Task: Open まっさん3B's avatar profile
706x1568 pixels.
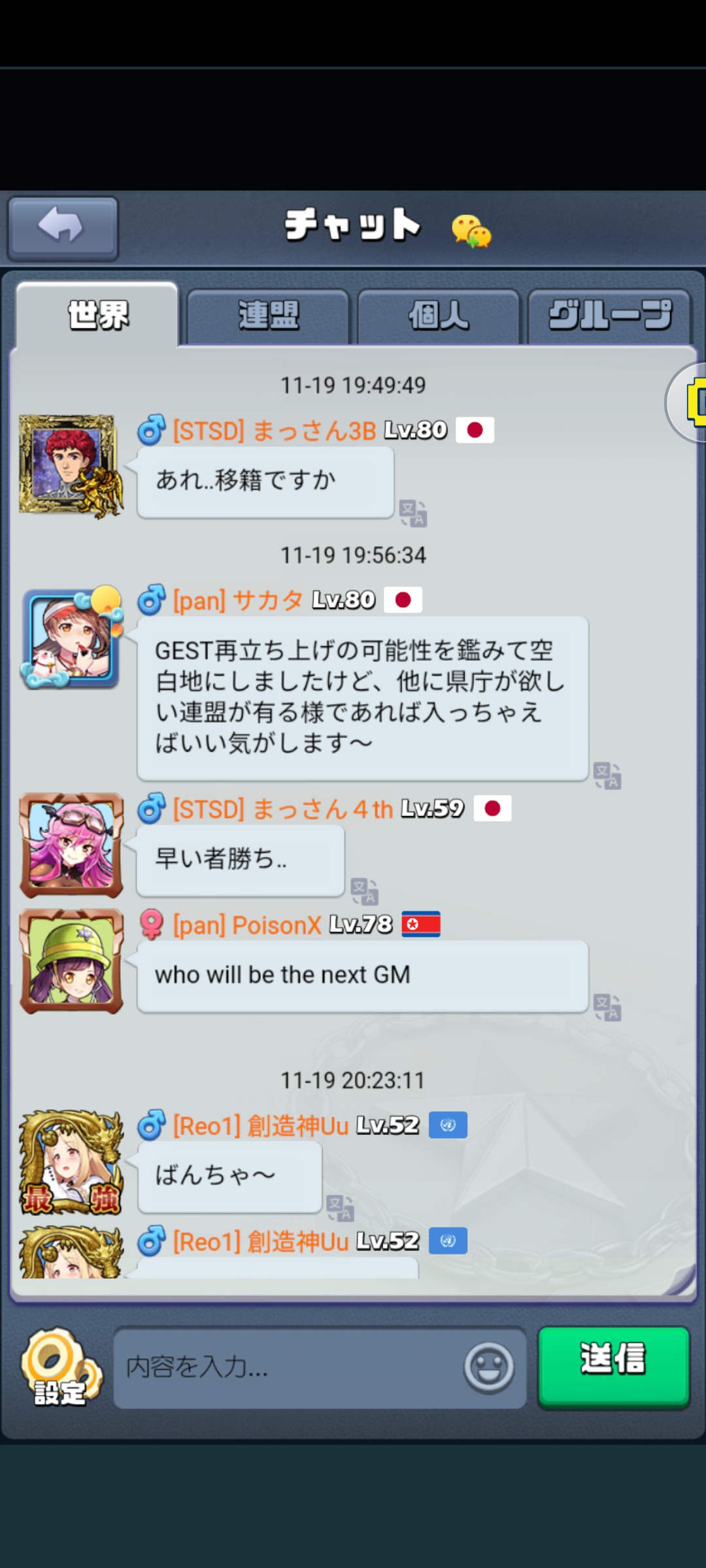Action: pos(71,465)
